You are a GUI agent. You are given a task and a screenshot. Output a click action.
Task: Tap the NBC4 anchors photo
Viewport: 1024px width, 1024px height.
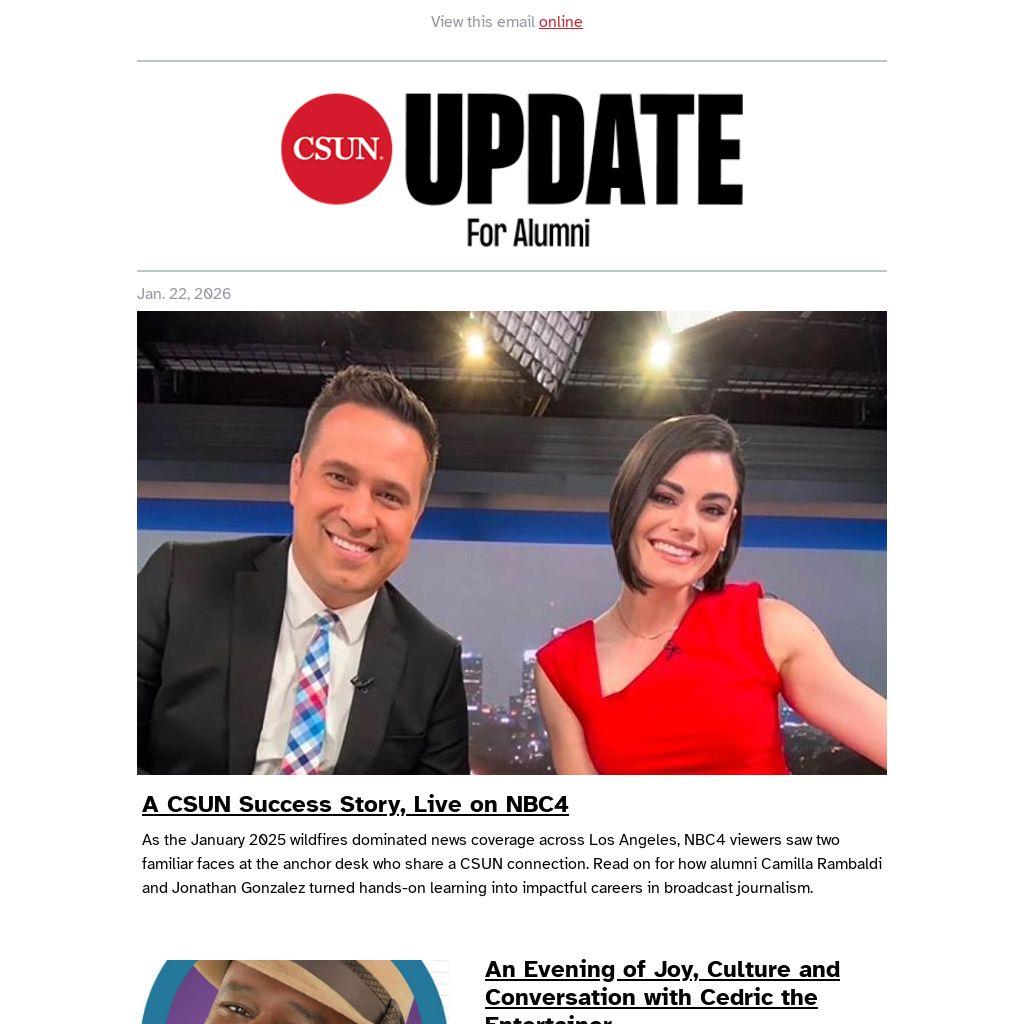tap(511, 542)
